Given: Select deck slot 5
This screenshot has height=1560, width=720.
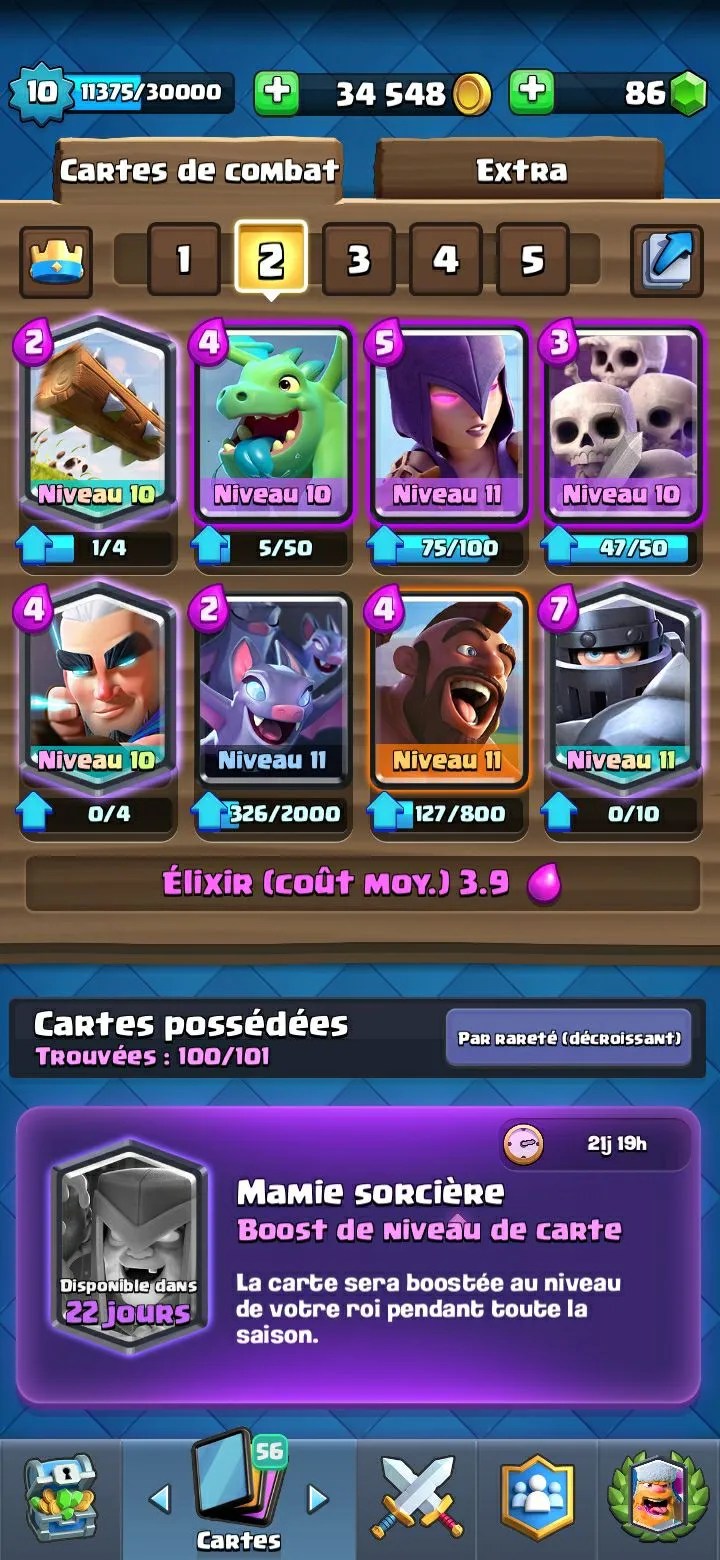Looking at the screenshot, I should click(532, 260).
